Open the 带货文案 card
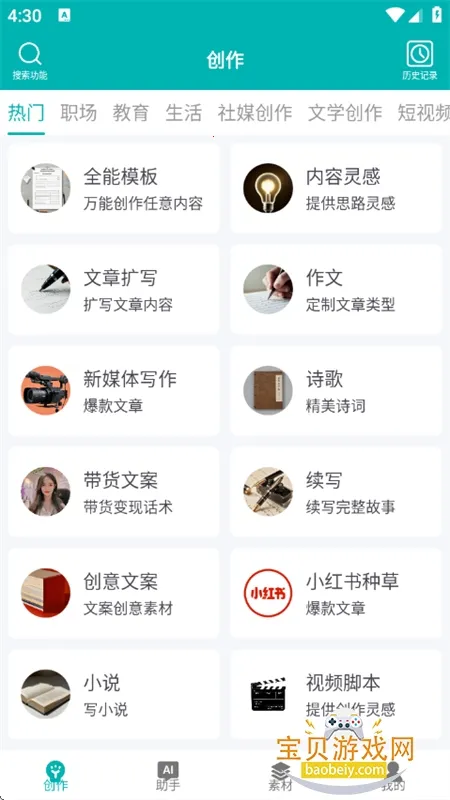 pos(114,492)
